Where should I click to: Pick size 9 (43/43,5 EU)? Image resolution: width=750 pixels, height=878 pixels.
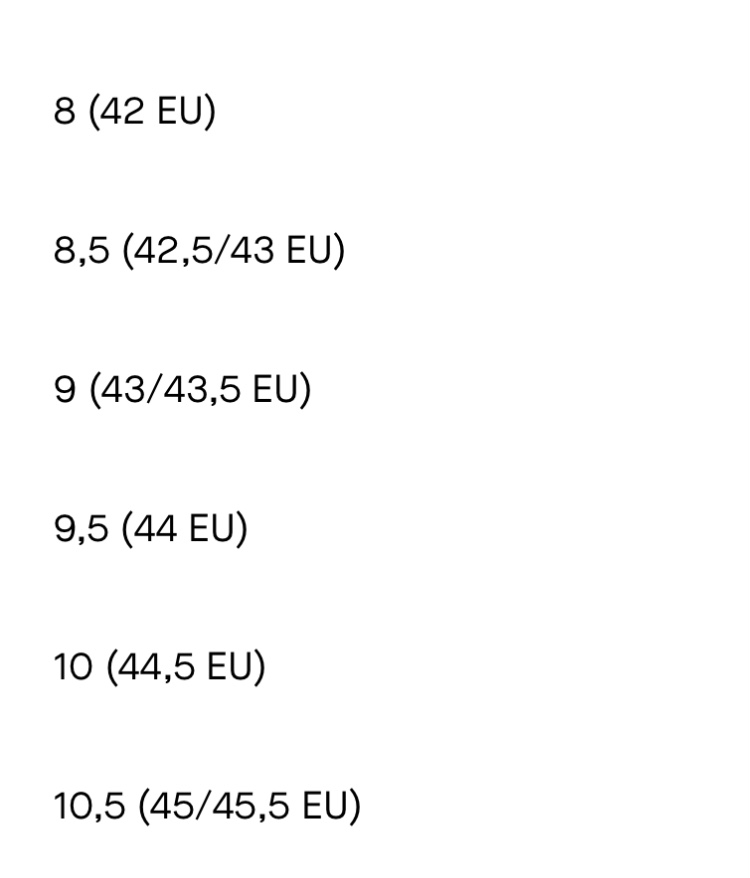(x=183, y=390)
